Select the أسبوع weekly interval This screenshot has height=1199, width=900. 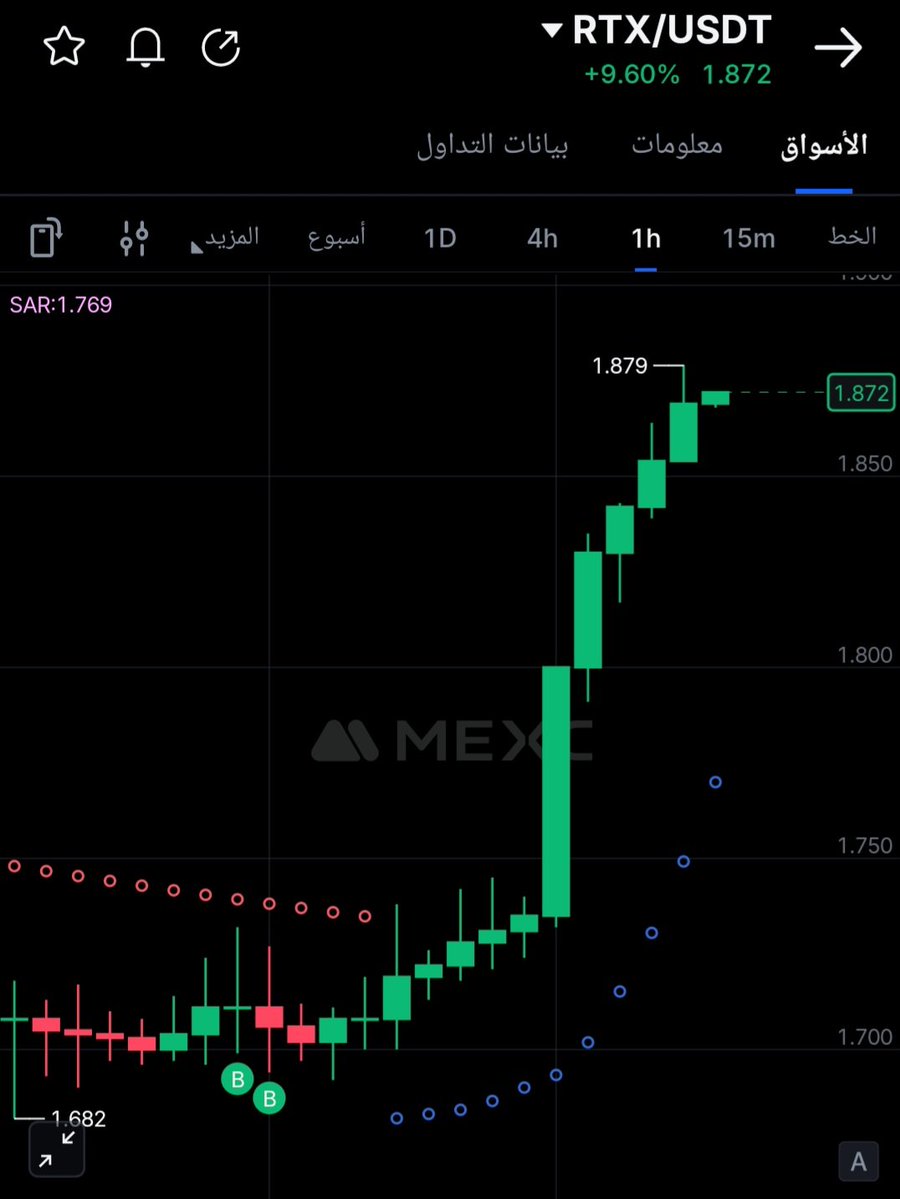tap(336, 237)
